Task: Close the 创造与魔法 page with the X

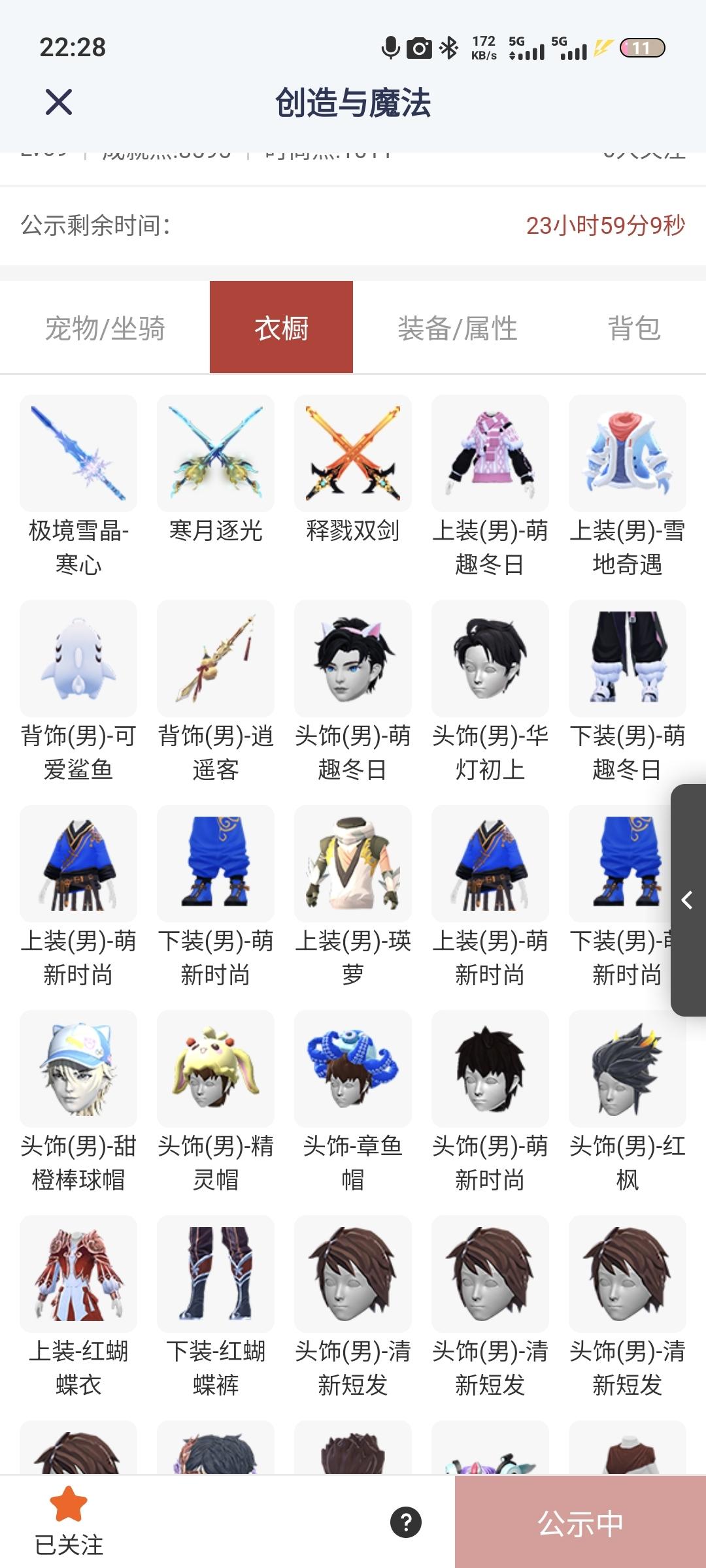Action: tap(59, 103)
